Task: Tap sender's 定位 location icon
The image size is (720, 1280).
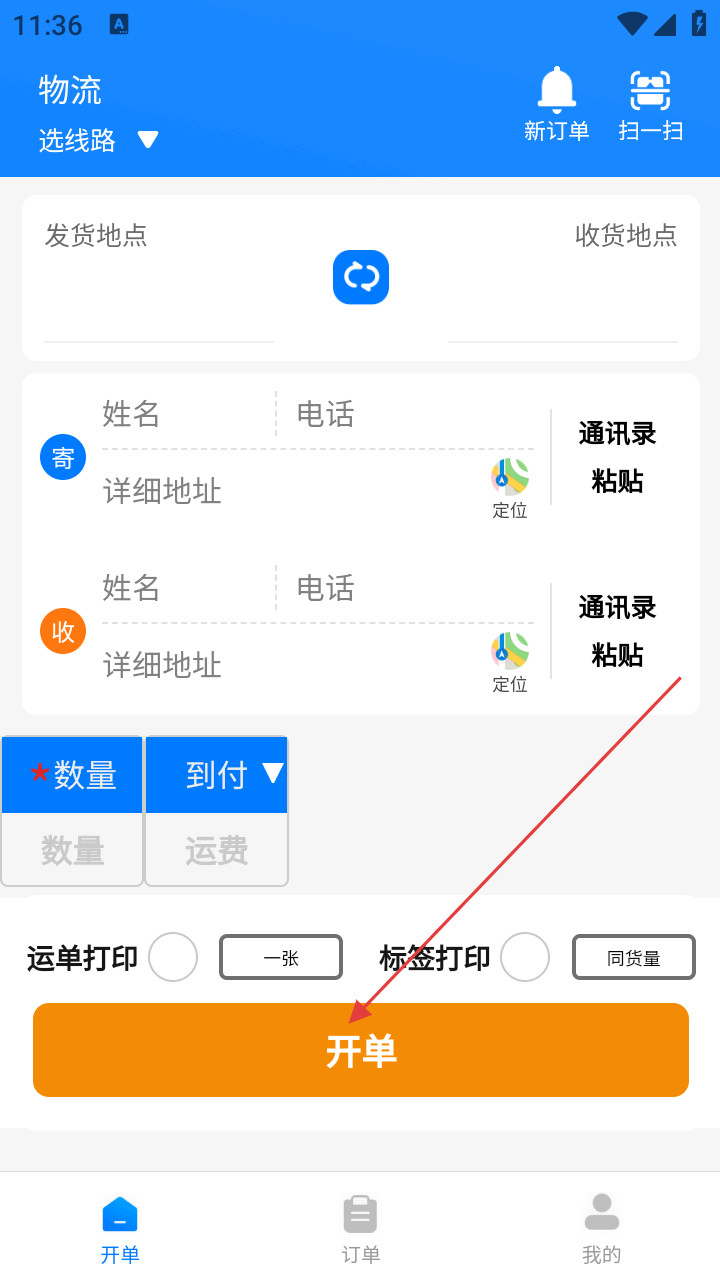Action: pos(510,488)
